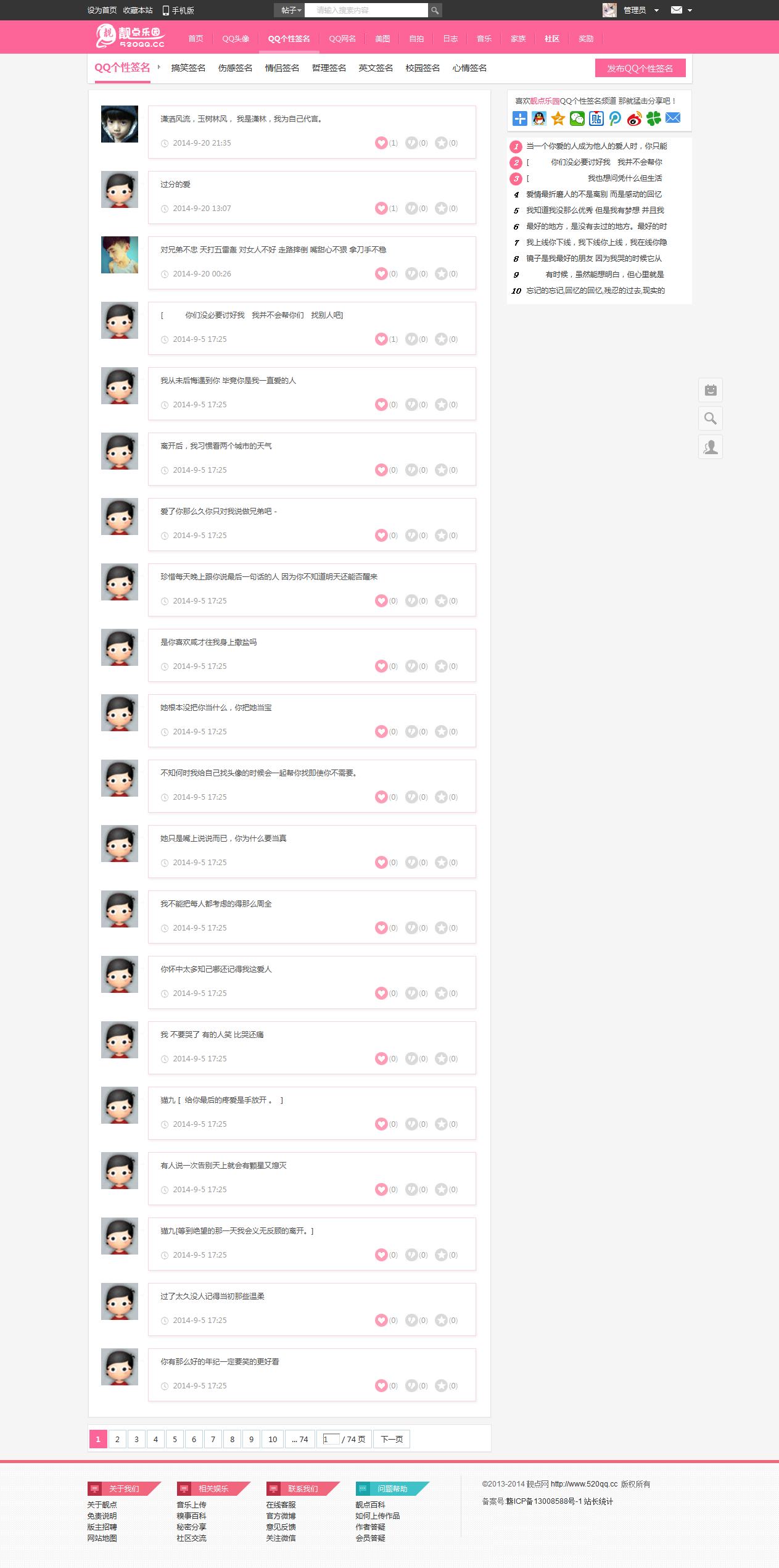The width and height of the screenshot is (779, 1568).
Task: Open the 搞笑签名 category
Action: tap(188, 68)
